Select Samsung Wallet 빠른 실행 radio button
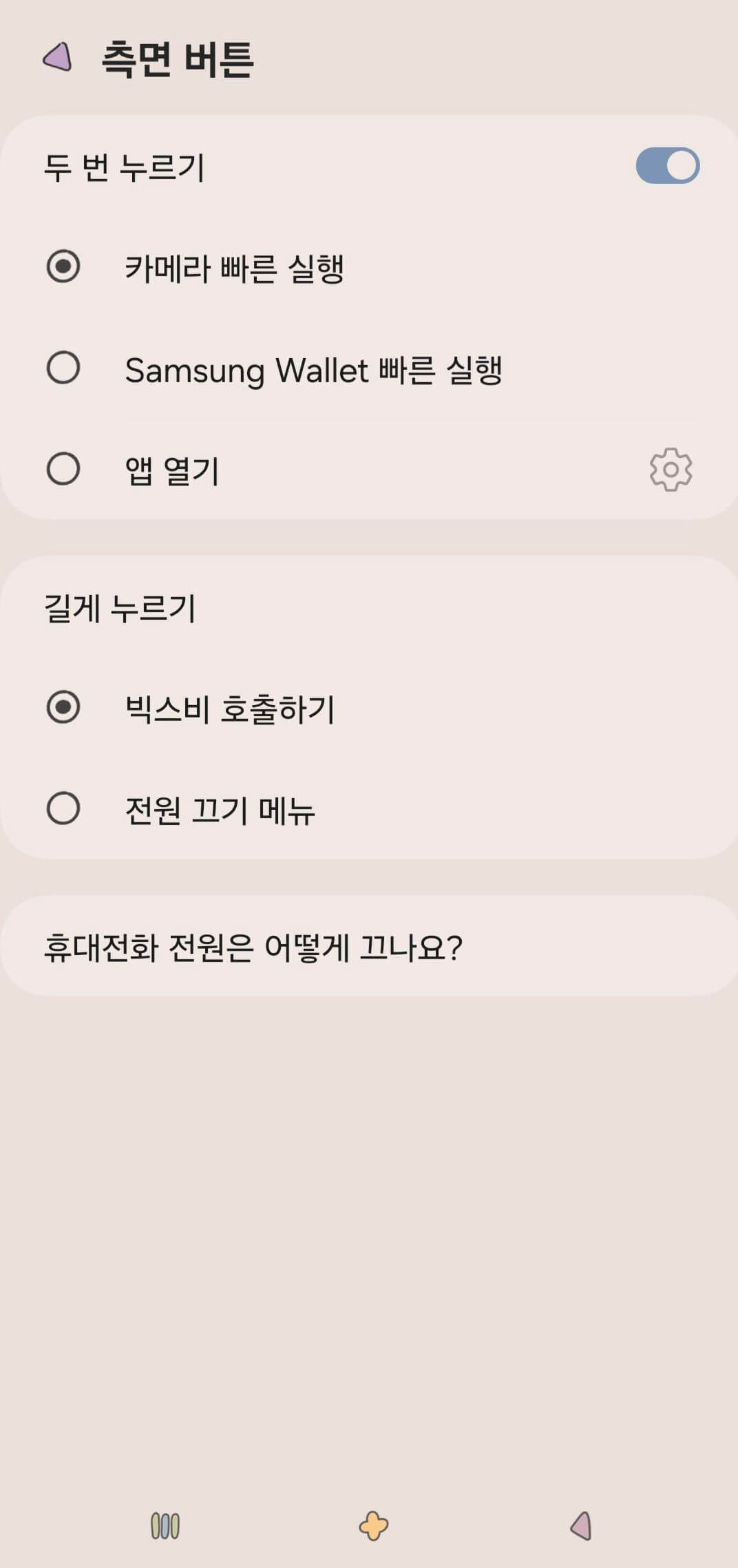 click(x=64, y=370)
